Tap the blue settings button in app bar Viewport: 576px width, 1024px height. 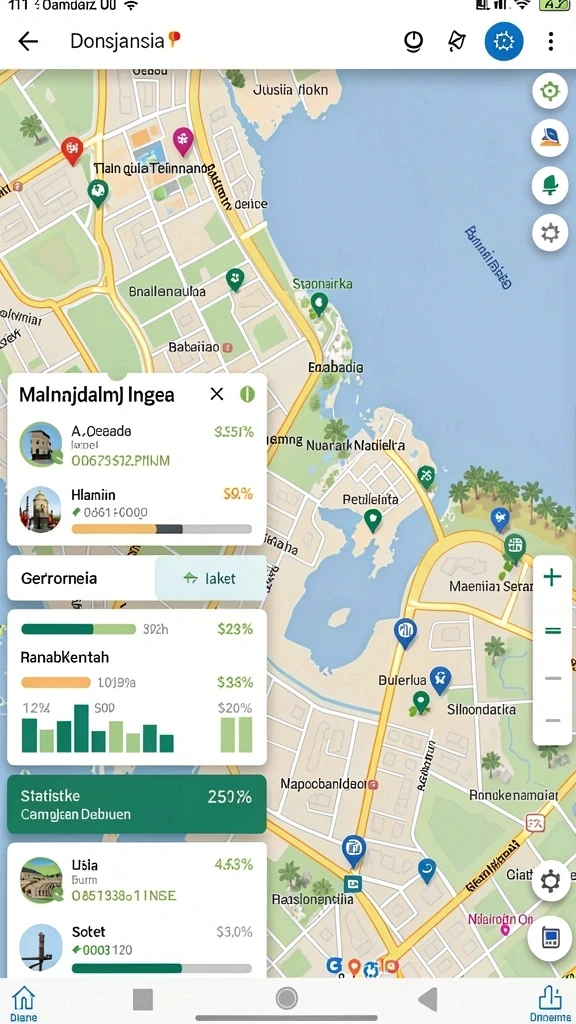pyautogui.click(x=504, y=41)
